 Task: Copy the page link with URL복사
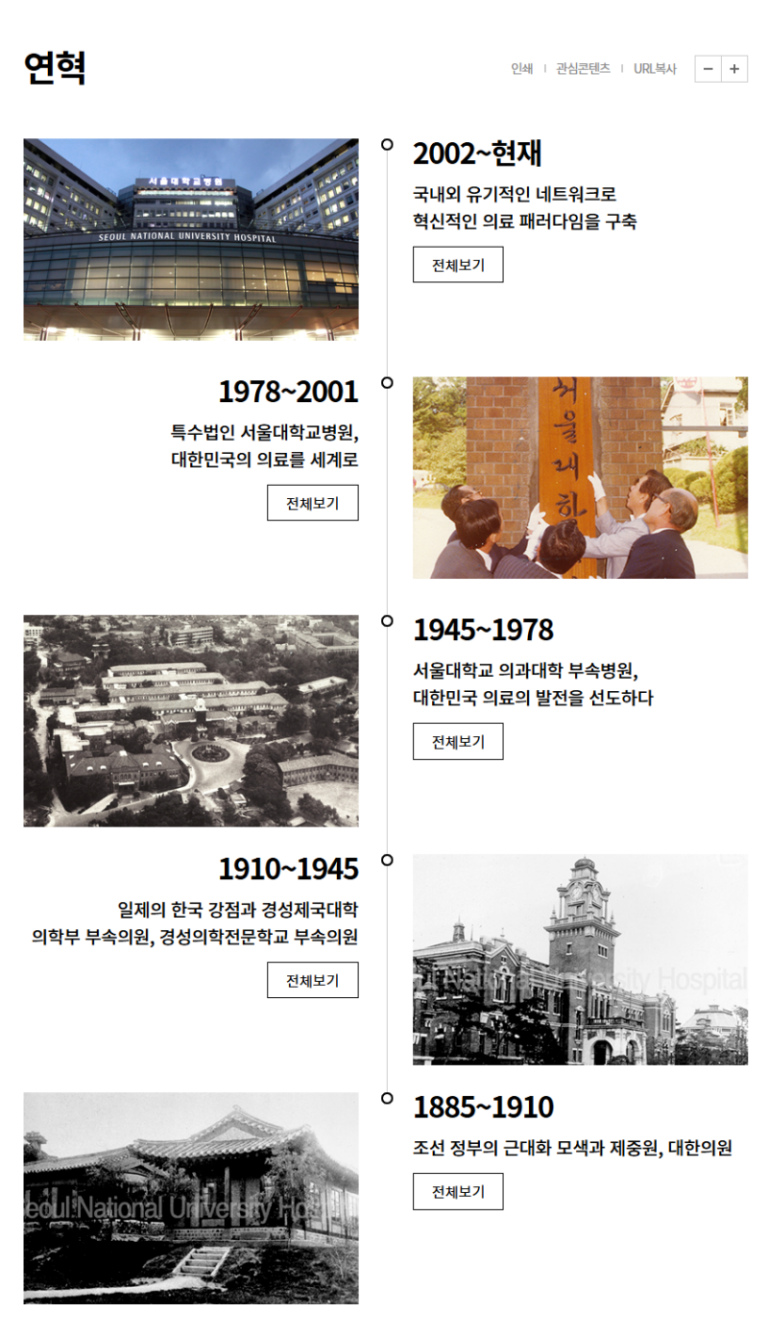(x=655, y=69)
